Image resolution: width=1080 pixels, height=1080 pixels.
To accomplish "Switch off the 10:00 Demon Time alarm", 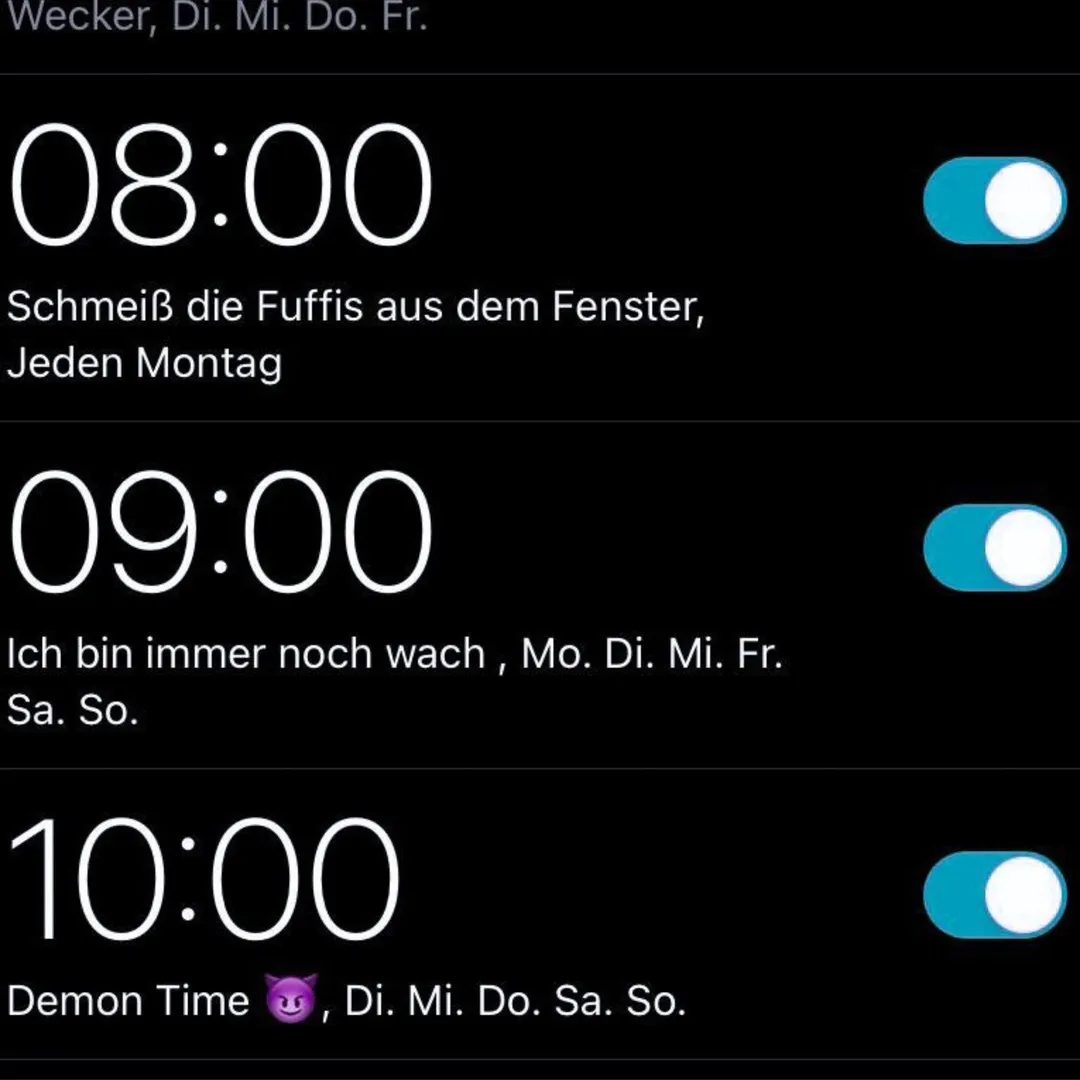I will coord(994,894).
